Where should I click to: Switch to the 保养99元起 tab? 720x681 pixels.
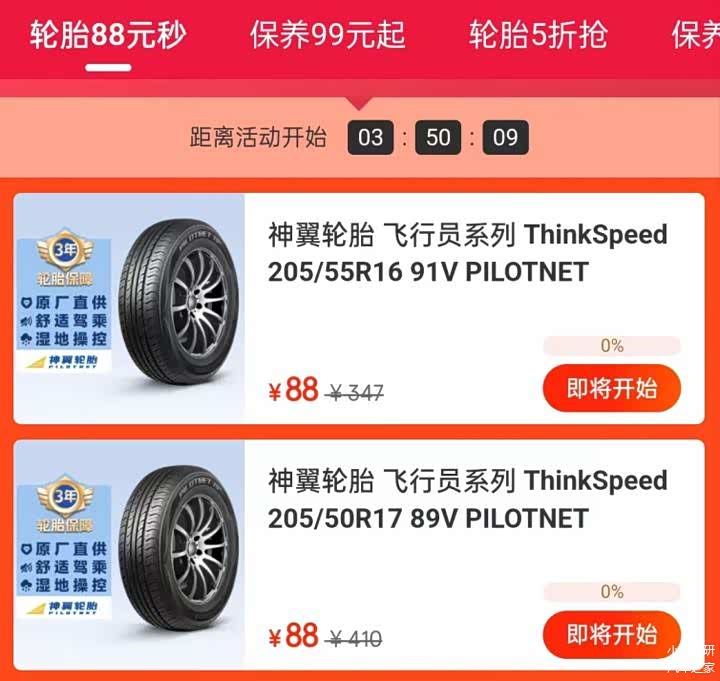point(328,36)
